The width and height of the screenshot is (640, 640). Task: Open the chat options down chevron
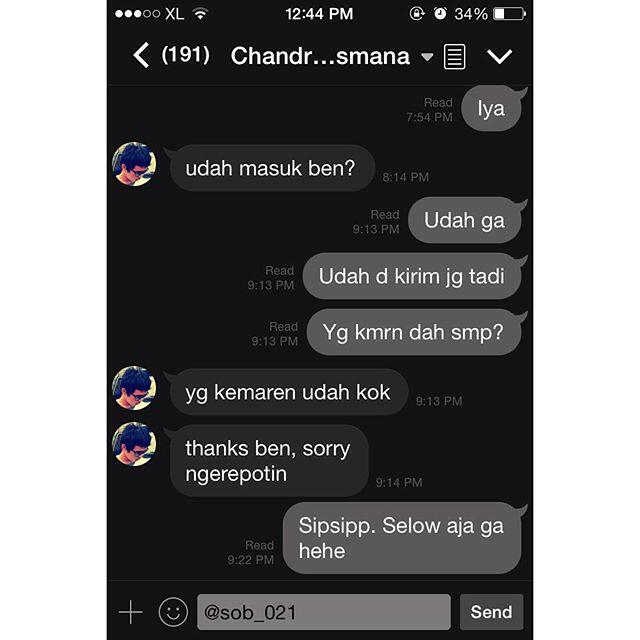tap(499, 57)
